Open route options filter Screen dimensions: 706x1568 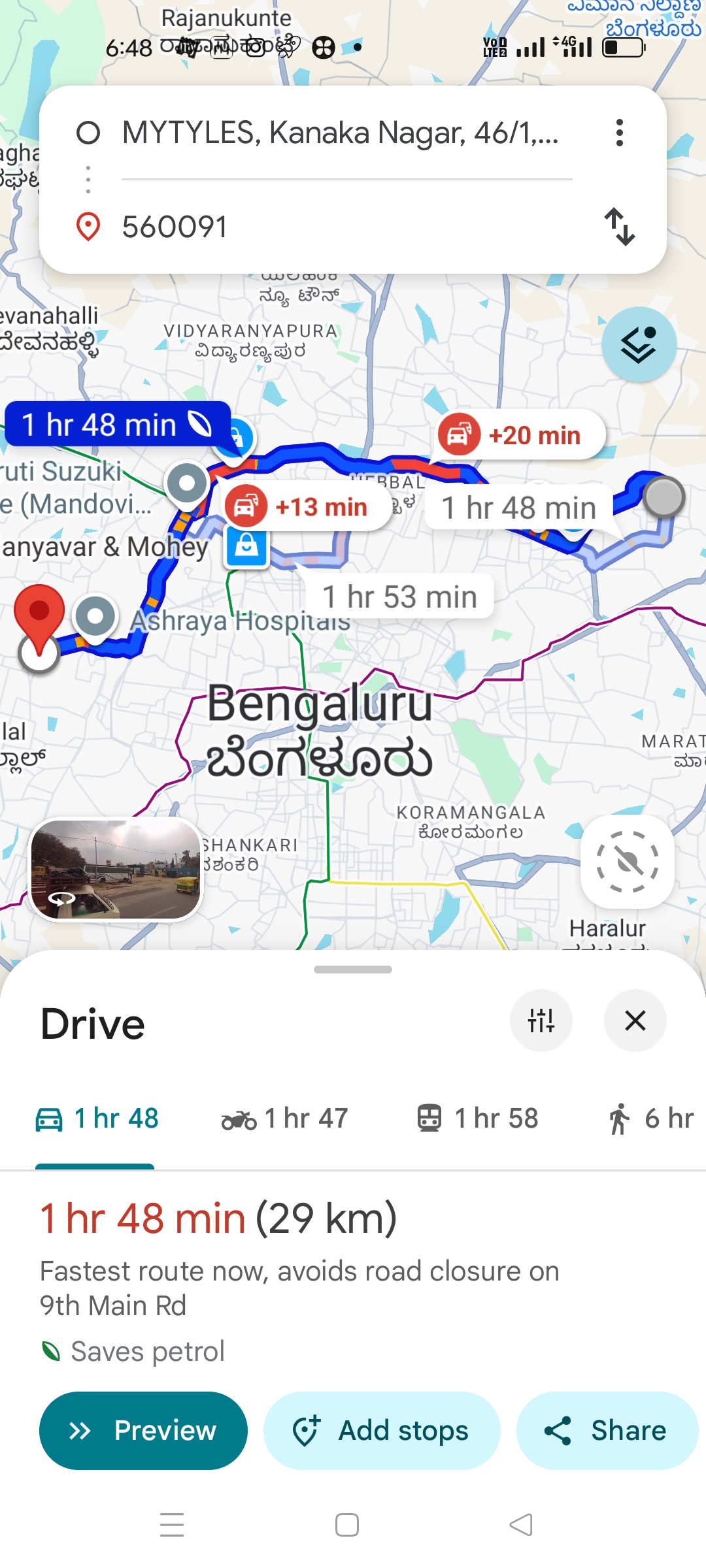(541, 1021)
